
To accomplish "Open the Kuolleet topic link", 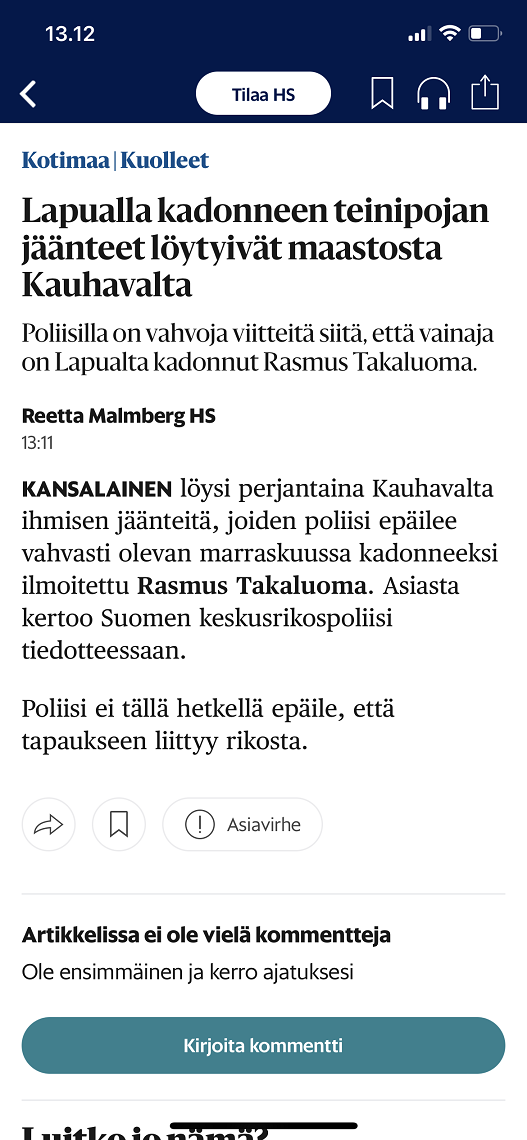I will click(x=165, y=160).
